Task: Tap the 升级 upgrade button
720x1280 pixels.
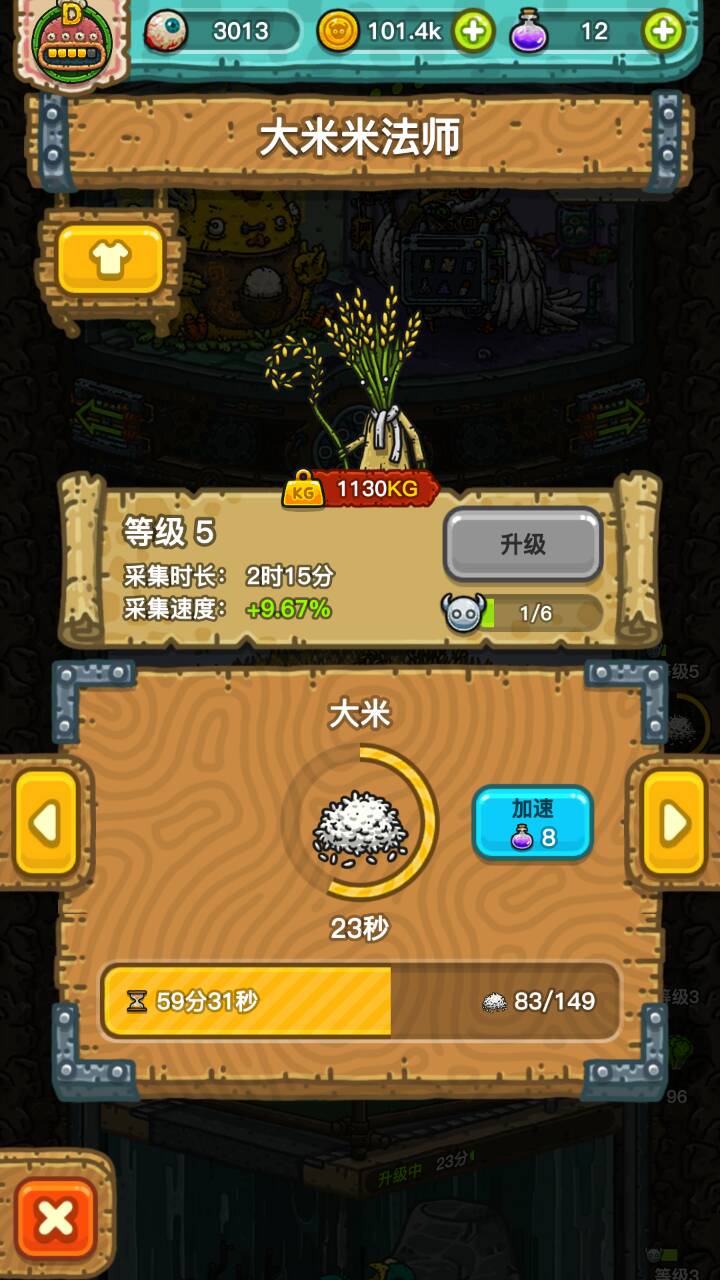Action: tap(522, 544)
